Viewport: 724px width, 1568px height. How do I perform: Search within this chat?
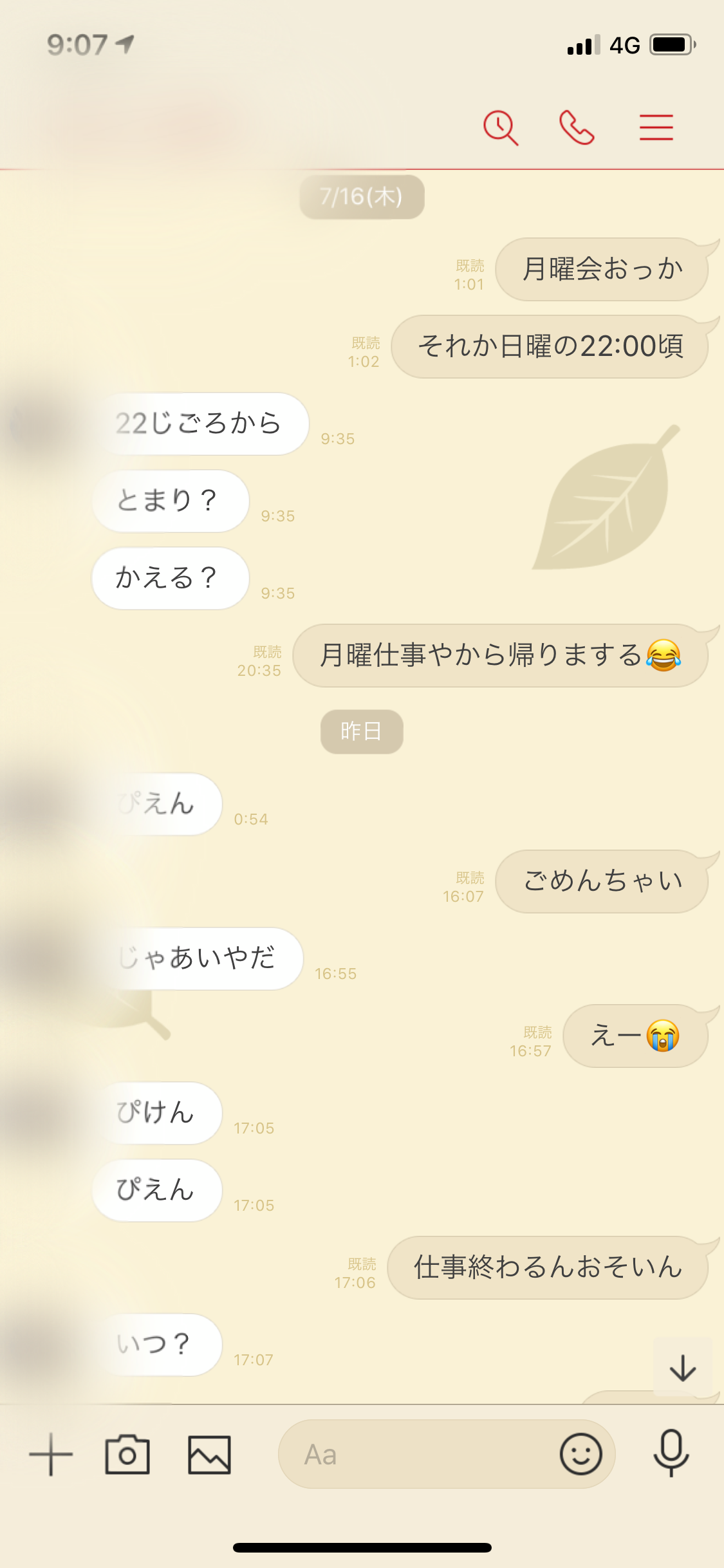(x=501, y=127)
